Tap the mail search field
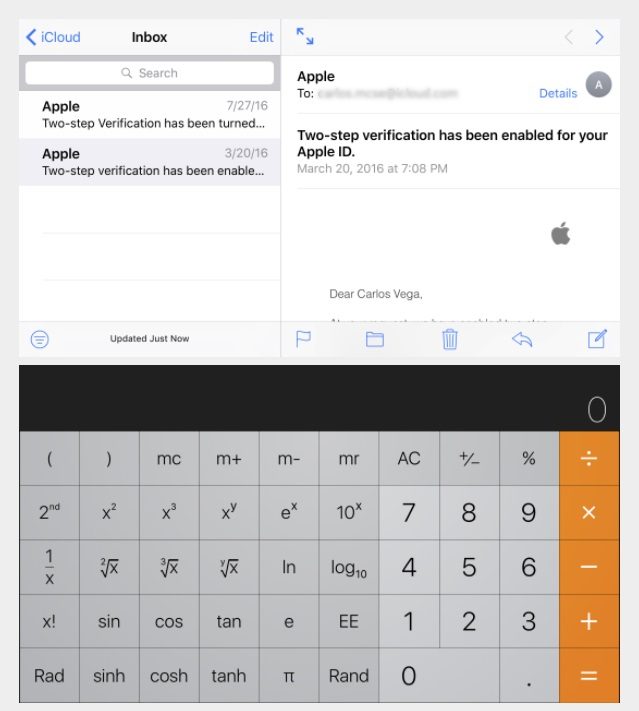639x711 pixels. pos(149,73)
